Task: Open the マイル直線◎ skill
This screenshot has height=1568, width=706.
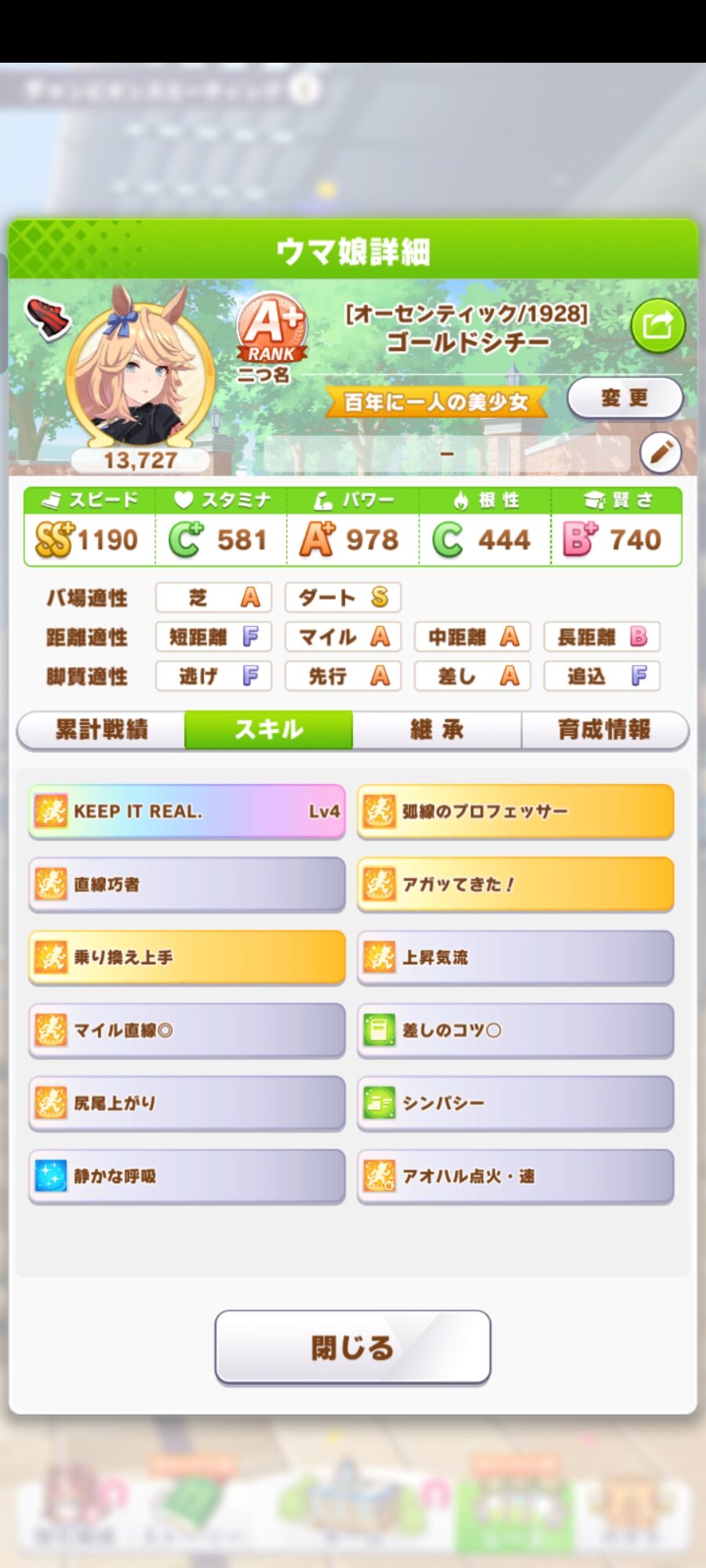Action: point(187,1030)
